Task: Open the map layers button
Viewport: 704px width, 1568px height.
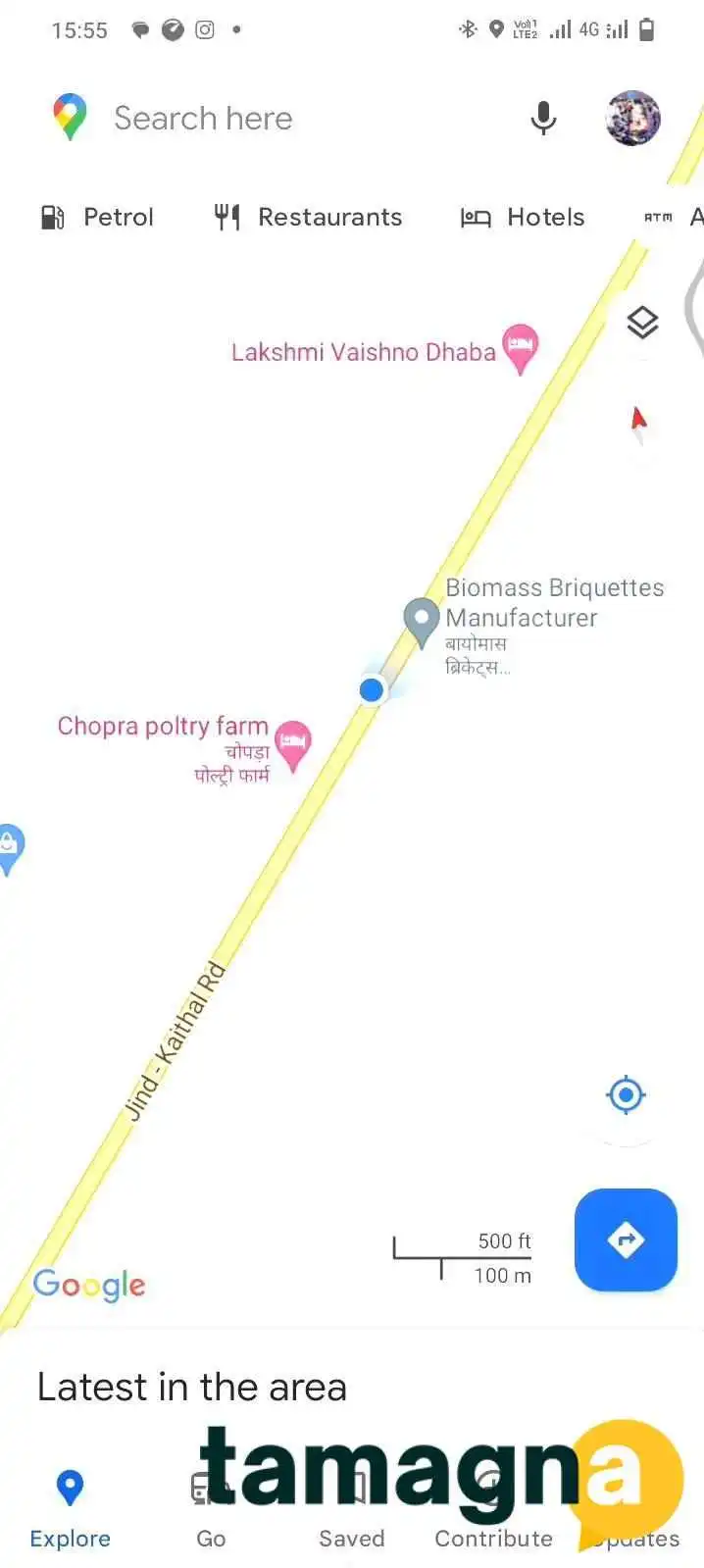Action: tap(642, 323)
